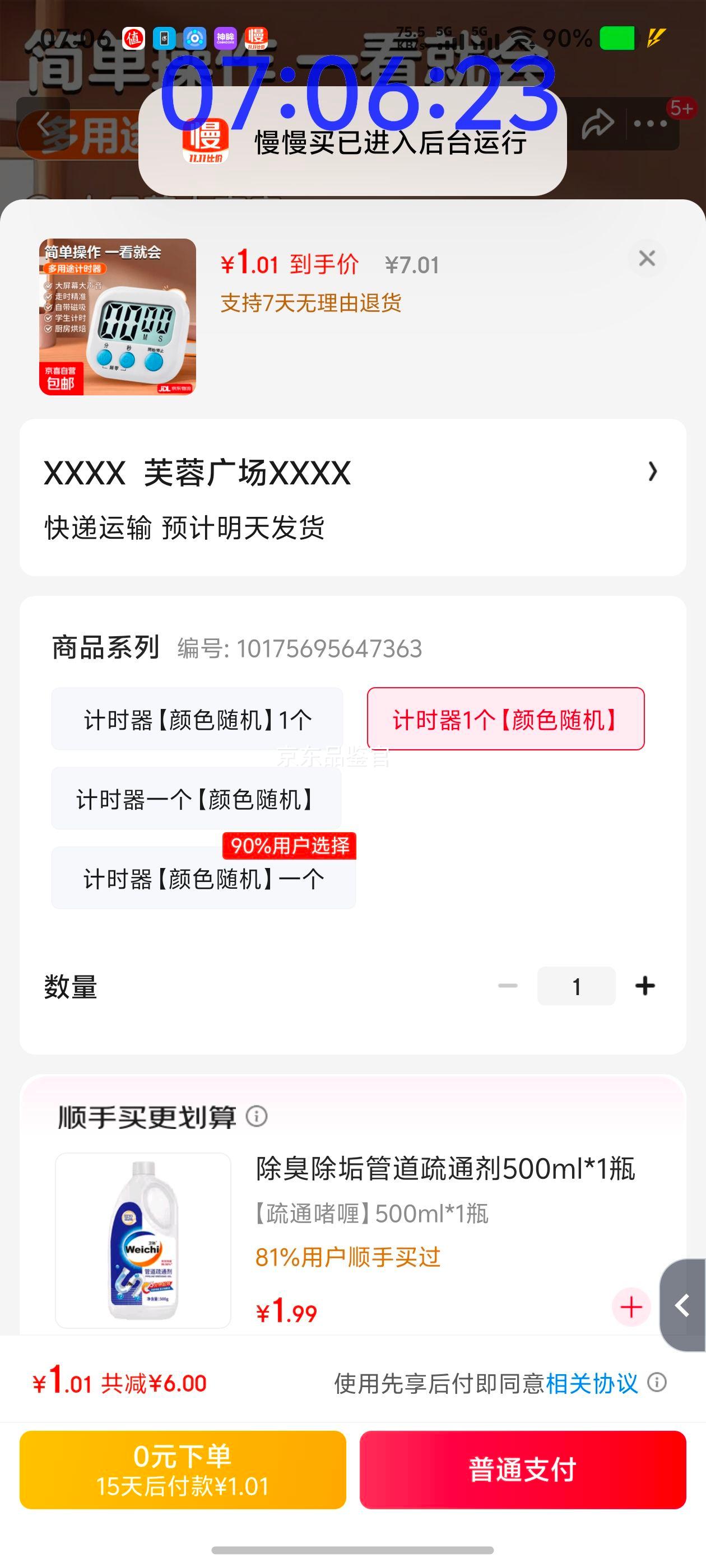View info about 顺手买更划算

(257, 1116)
